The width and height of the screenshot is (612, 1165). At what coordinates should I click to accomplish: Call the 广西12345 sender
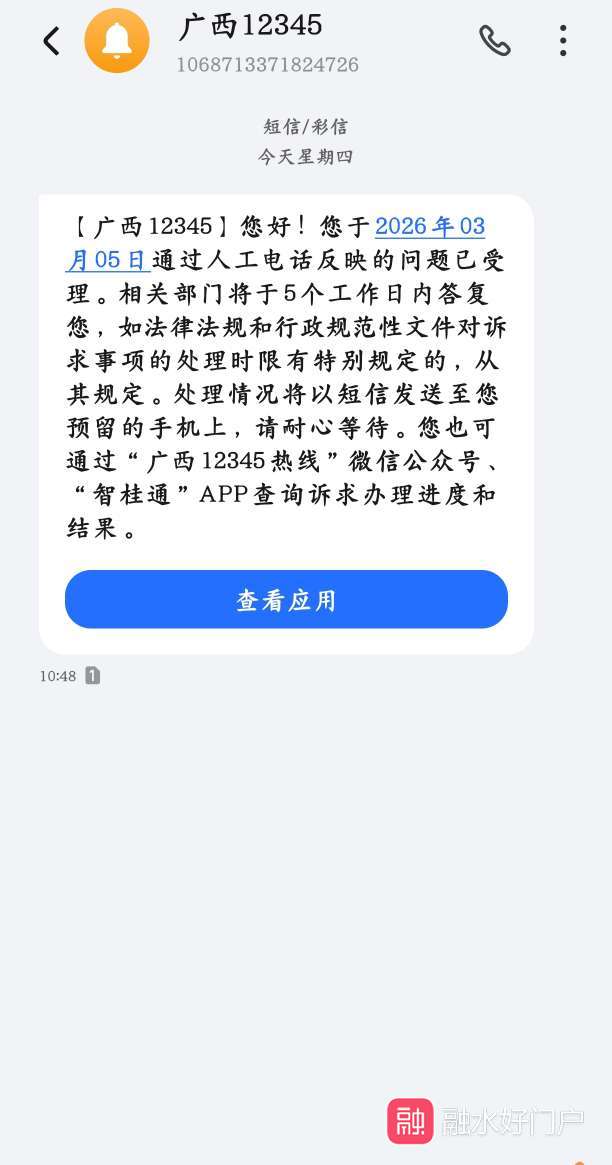click(494, 41)
